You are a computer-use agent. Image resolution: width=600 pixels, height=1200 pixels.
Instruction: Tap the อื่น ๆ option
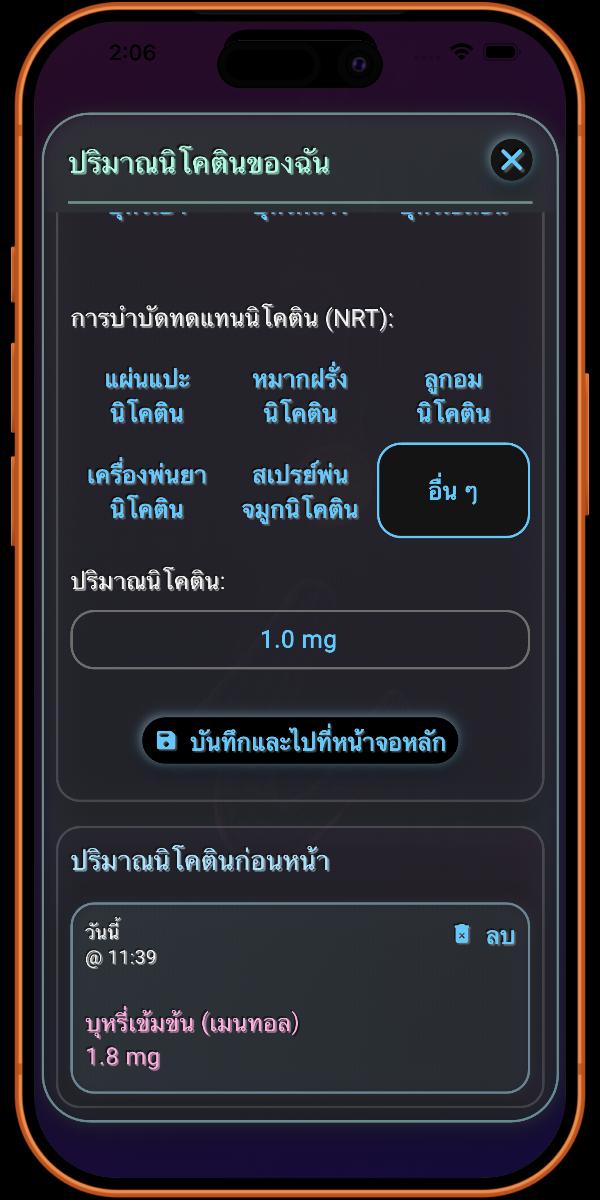pyautogui.click(x=453, y=490)
